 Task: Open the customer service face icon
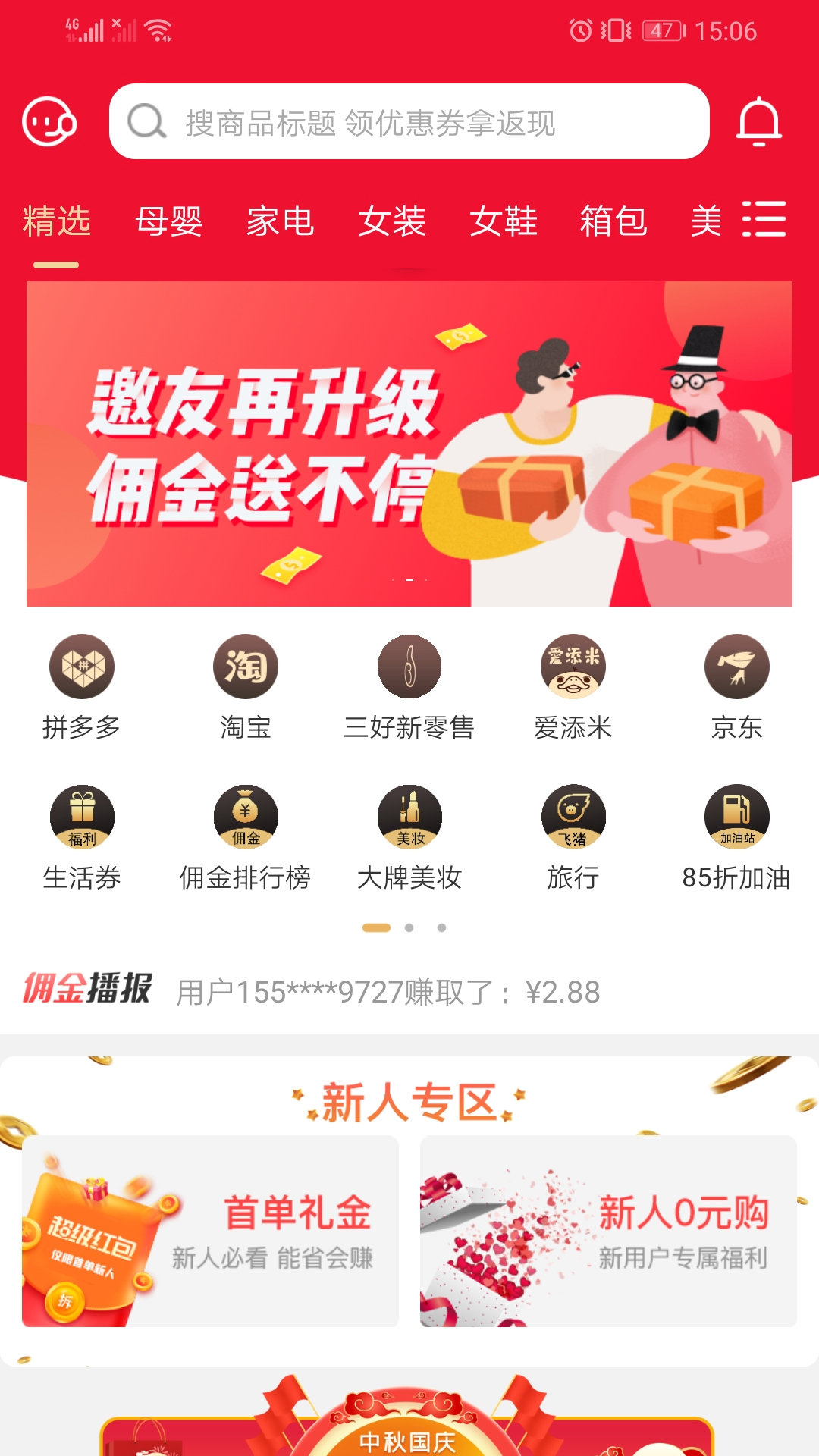49,121
